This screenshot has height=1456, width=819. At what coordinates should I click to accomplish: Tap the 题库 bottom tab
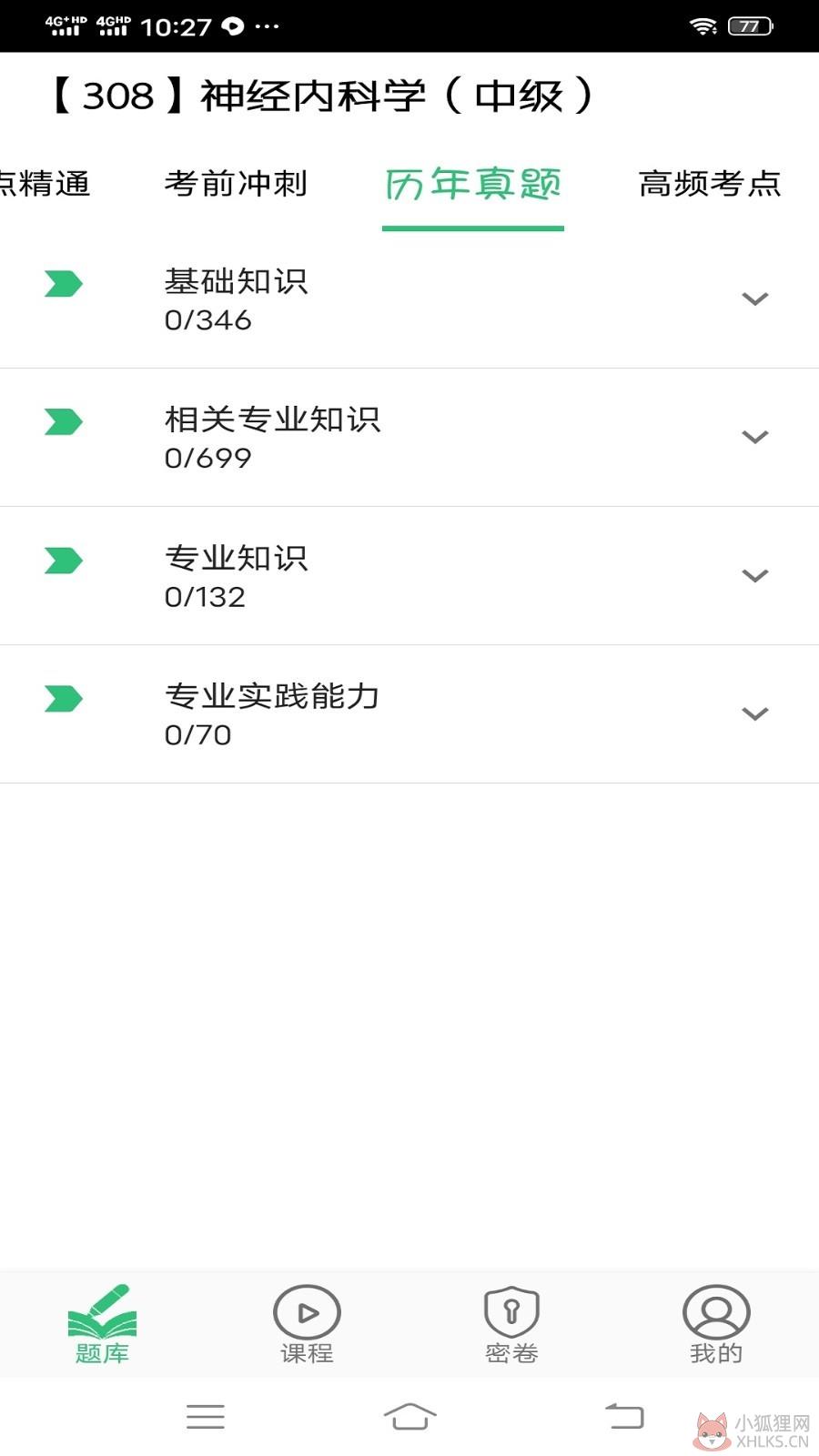click(x=102, y=1324)
